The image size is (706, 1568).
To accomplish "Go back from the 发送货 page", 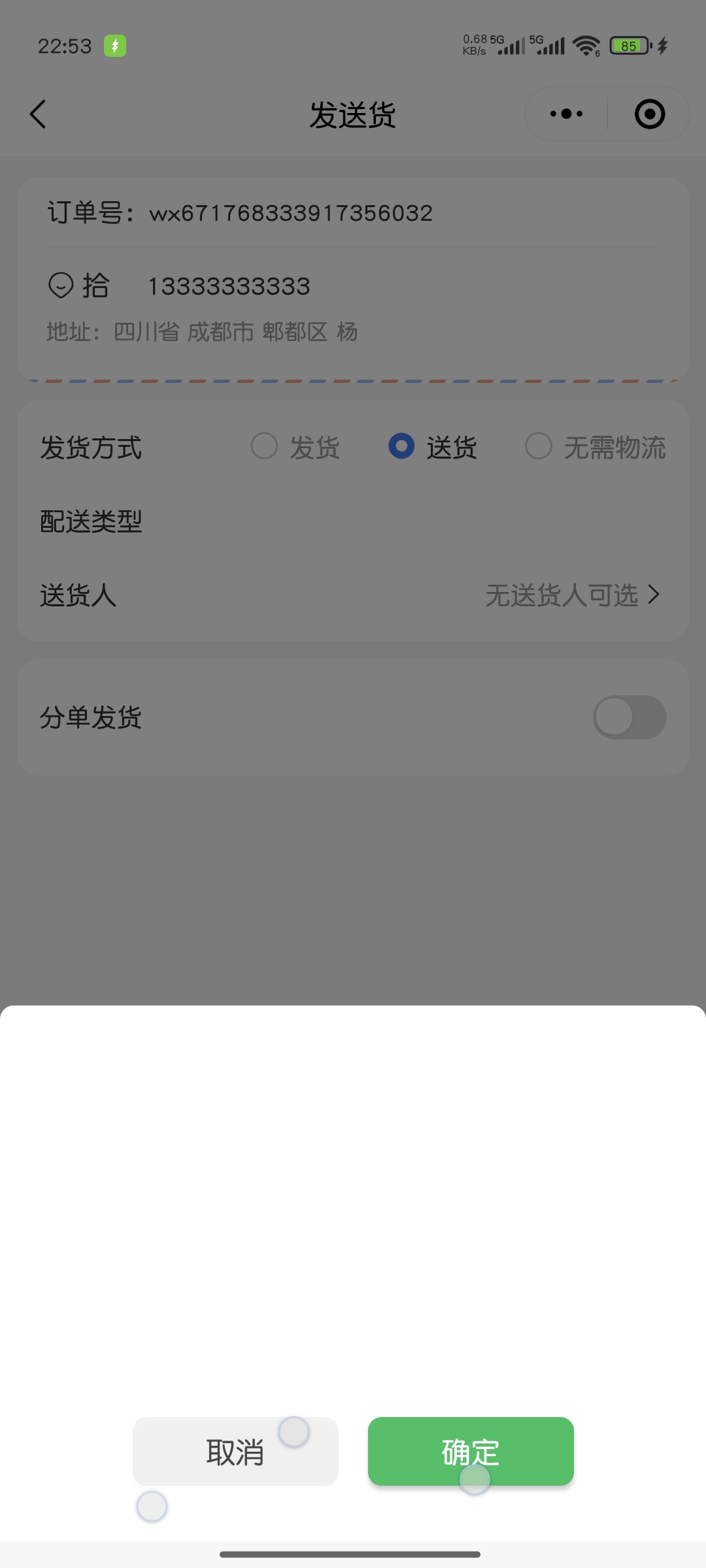I will pos(38,114).
